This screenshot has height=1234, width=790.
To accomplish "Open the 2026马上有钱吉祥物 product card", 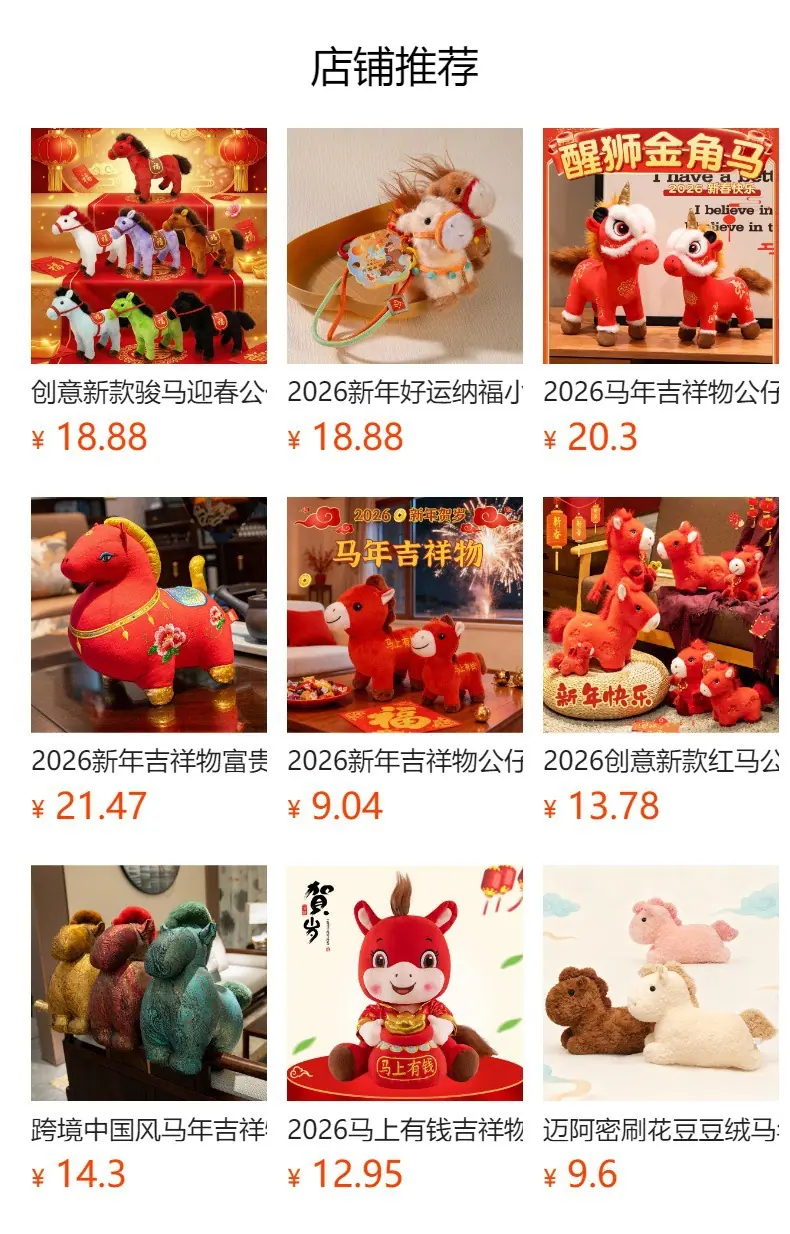I will click(x=405, y=1028).
